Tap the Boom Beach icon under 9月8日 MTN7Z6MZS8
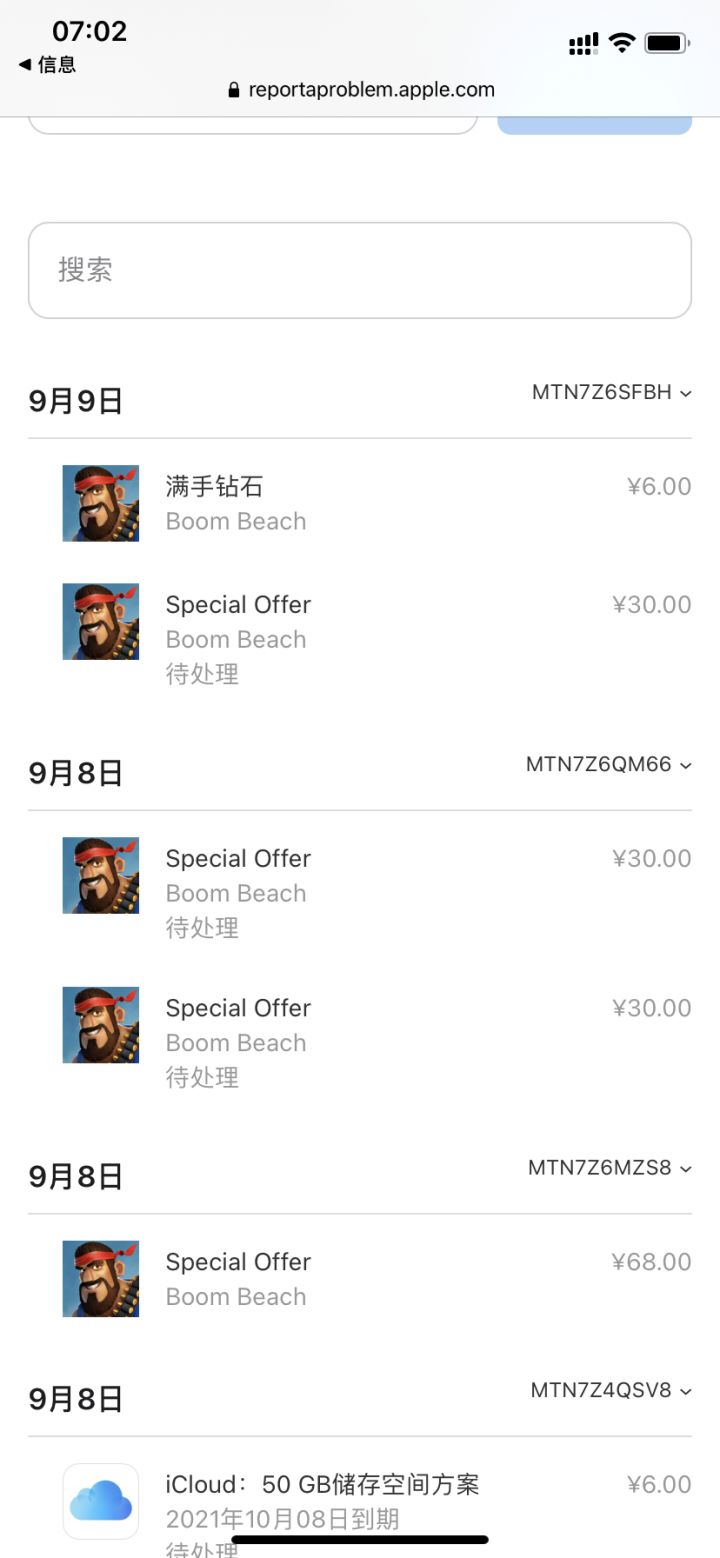The image size is (720, 1558). point(100,1278)
